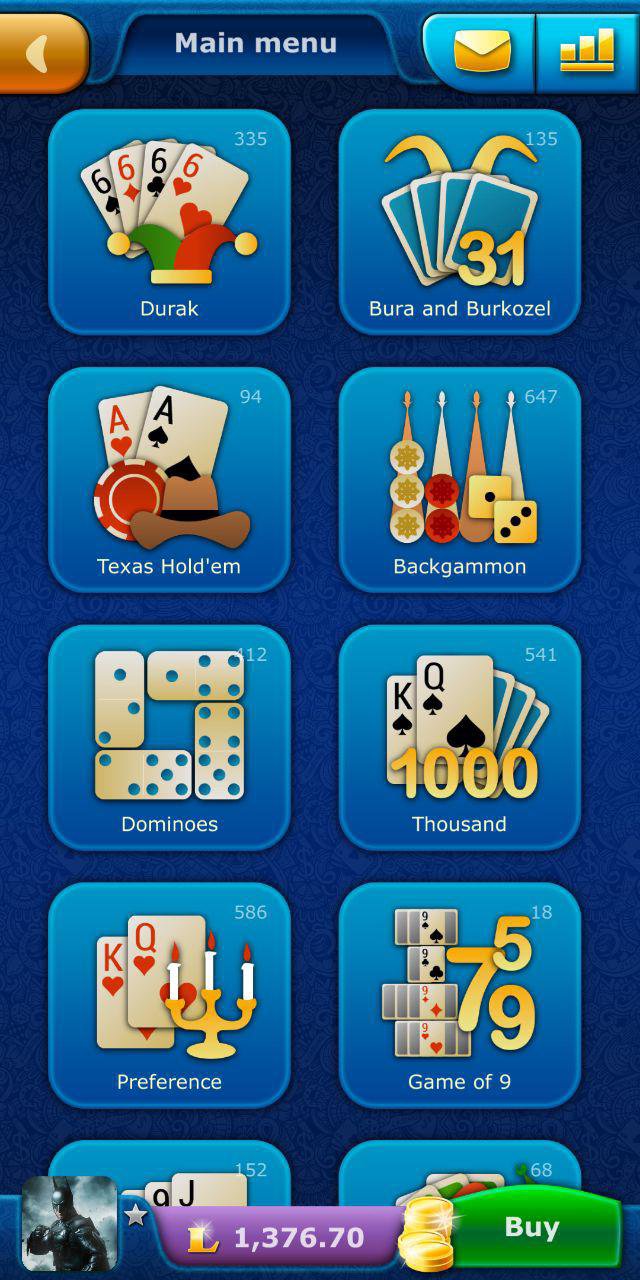The width and height of the screenshot is (640, 1280).
Task: Open the Durak game
Action: point(169,222)
